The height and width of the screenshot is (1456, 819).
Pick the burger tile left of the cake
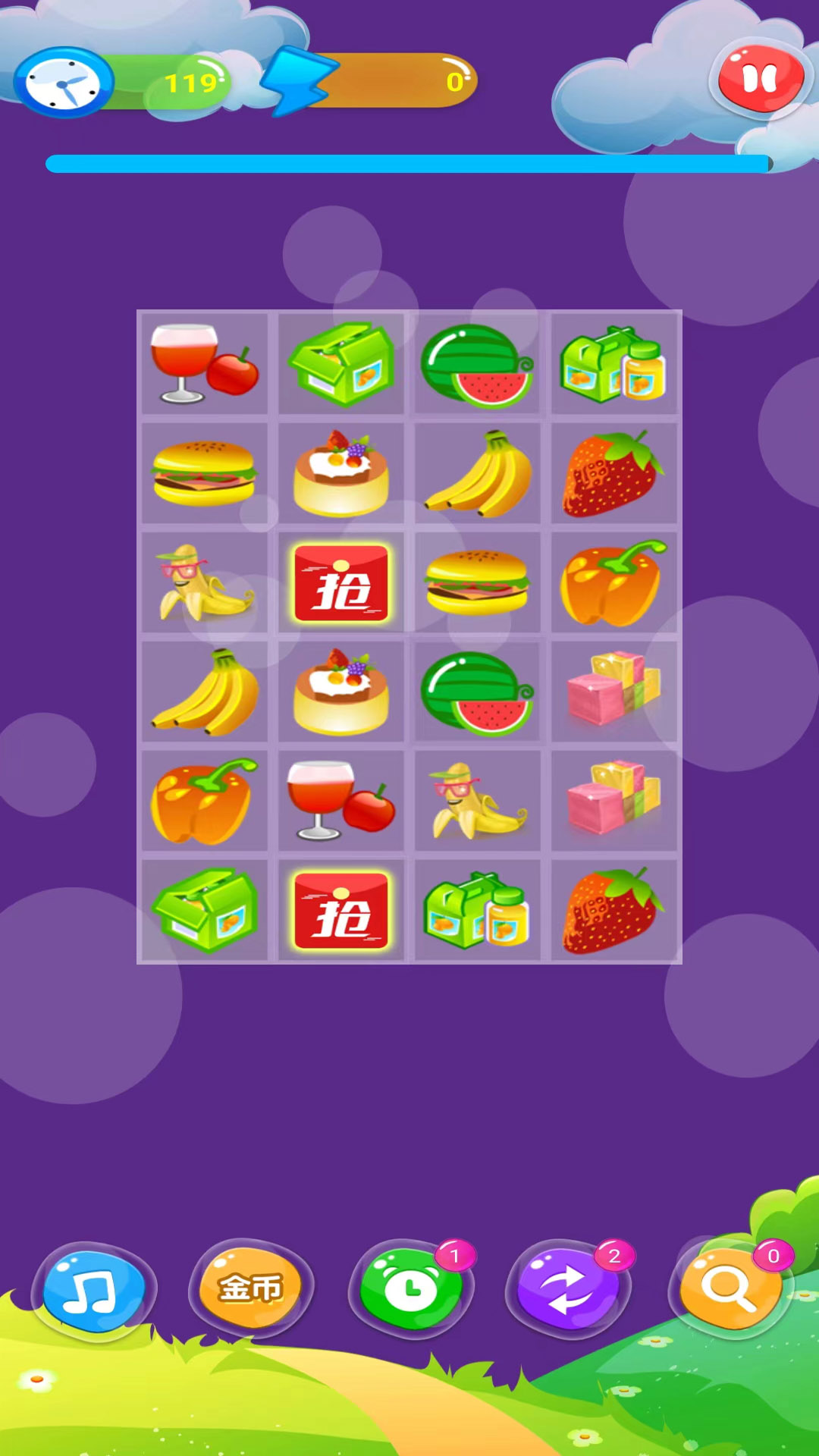coord(204,473)
